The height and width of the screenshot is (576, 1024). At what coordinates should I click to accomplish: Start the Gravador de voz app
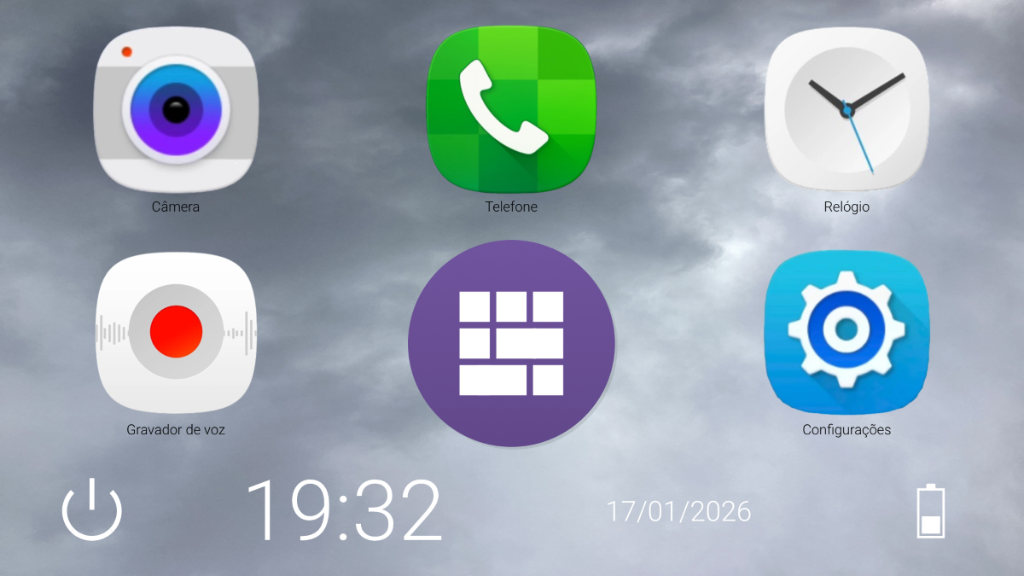176,332
